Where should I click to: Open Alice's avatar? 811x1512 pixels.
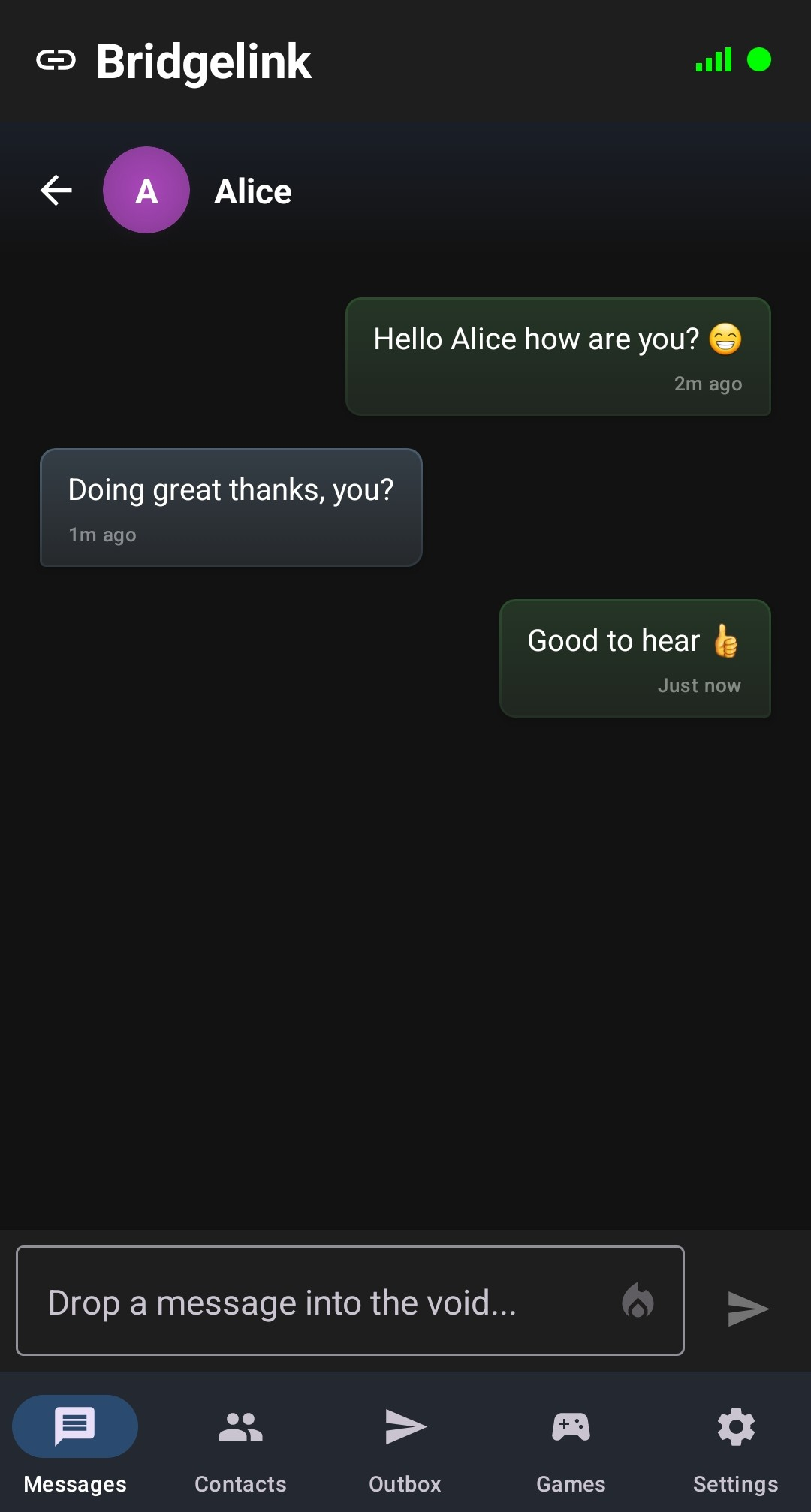click(146, 190)
